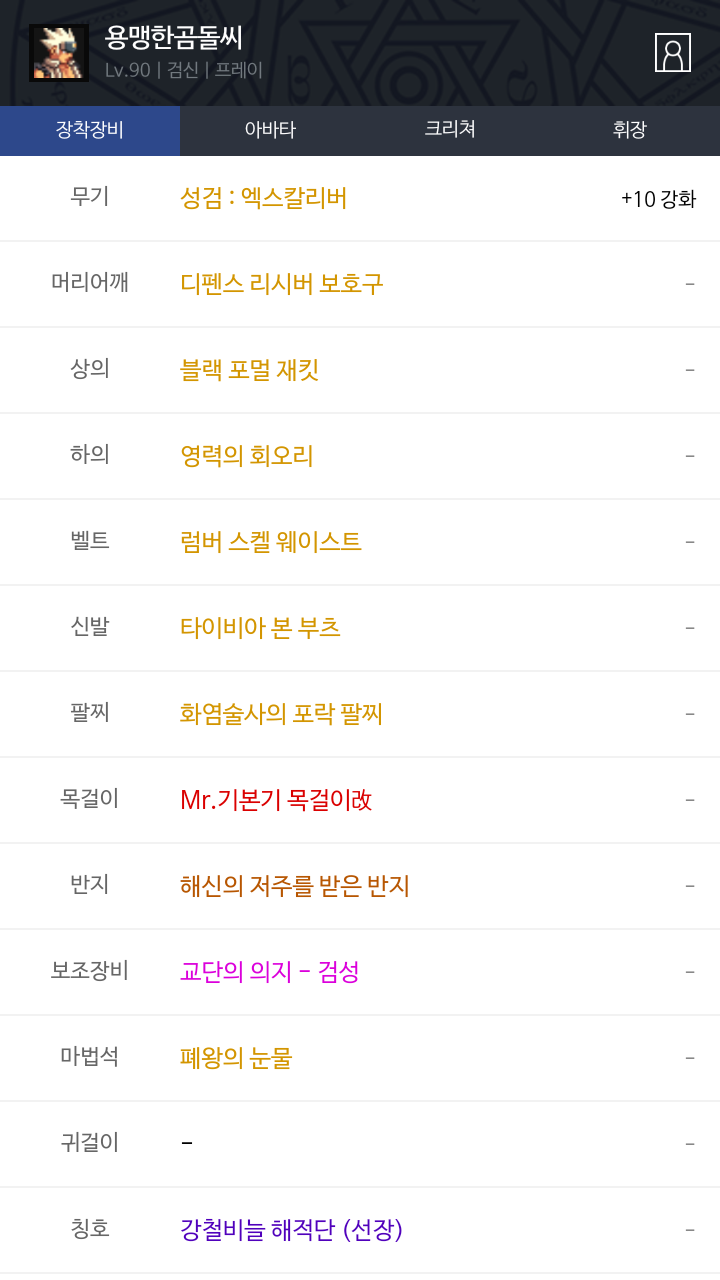Open the character profile icon
Screen dimensions: 720x1280
[672, 53]
